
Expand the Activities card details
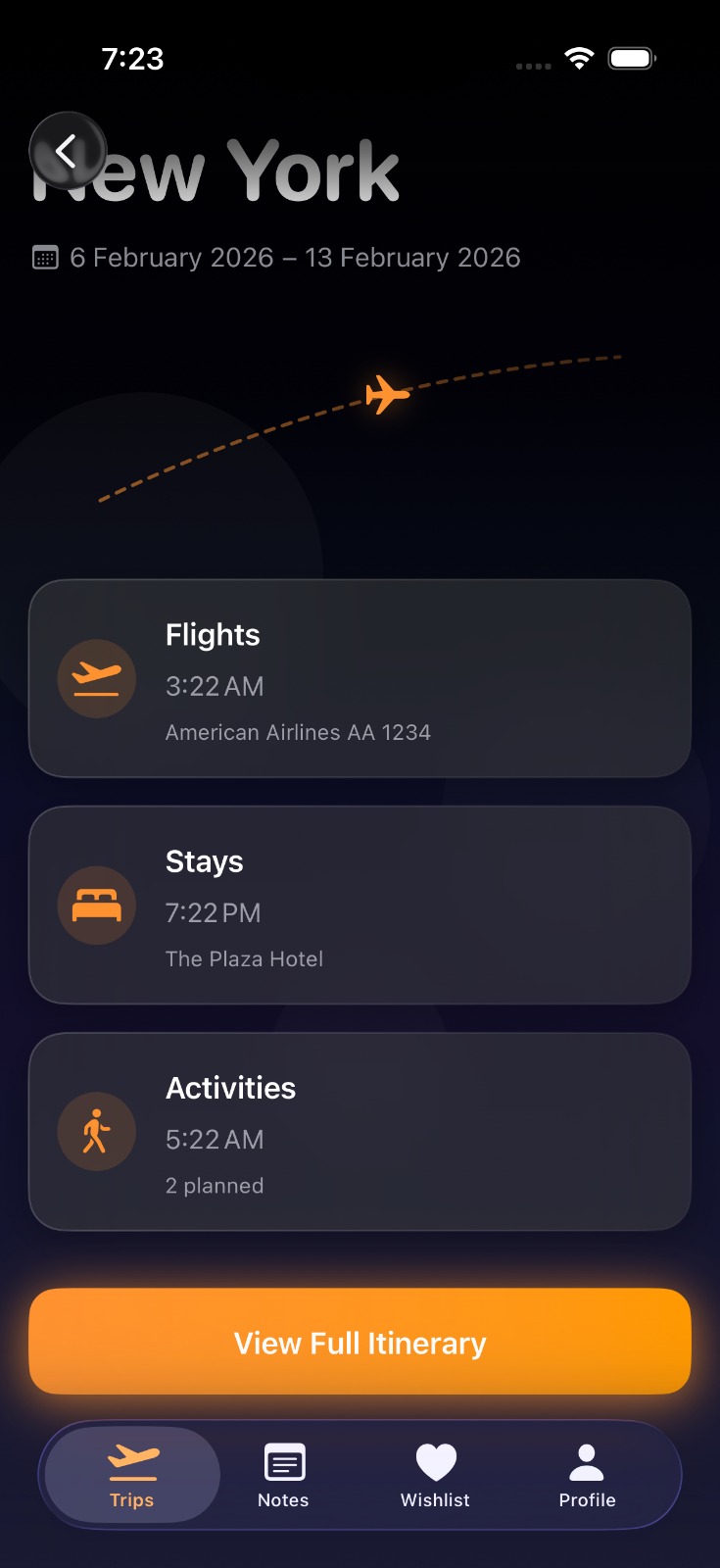[x=360, y=1131]
